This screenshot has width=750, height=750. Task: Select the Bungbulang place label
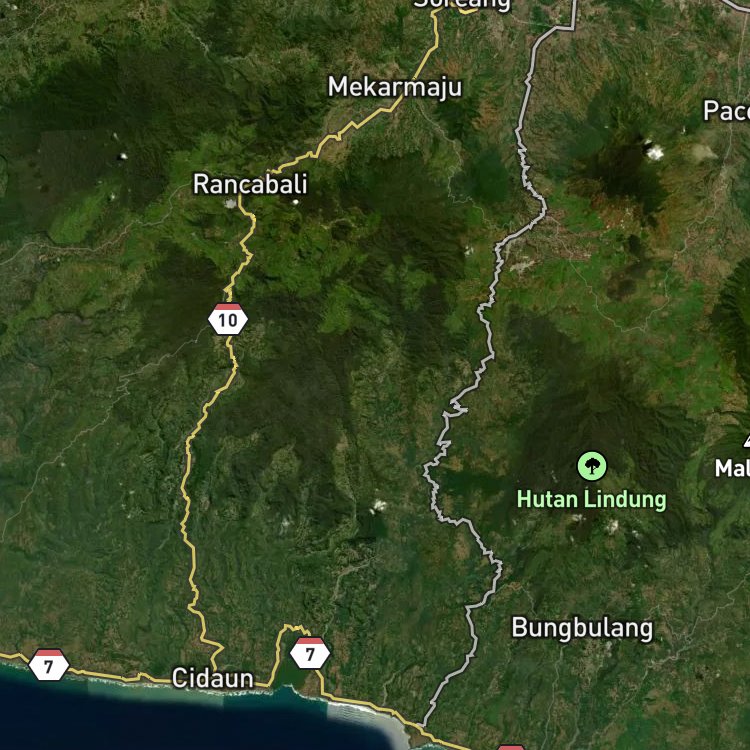pyautogui.click(x=582, y=629)
